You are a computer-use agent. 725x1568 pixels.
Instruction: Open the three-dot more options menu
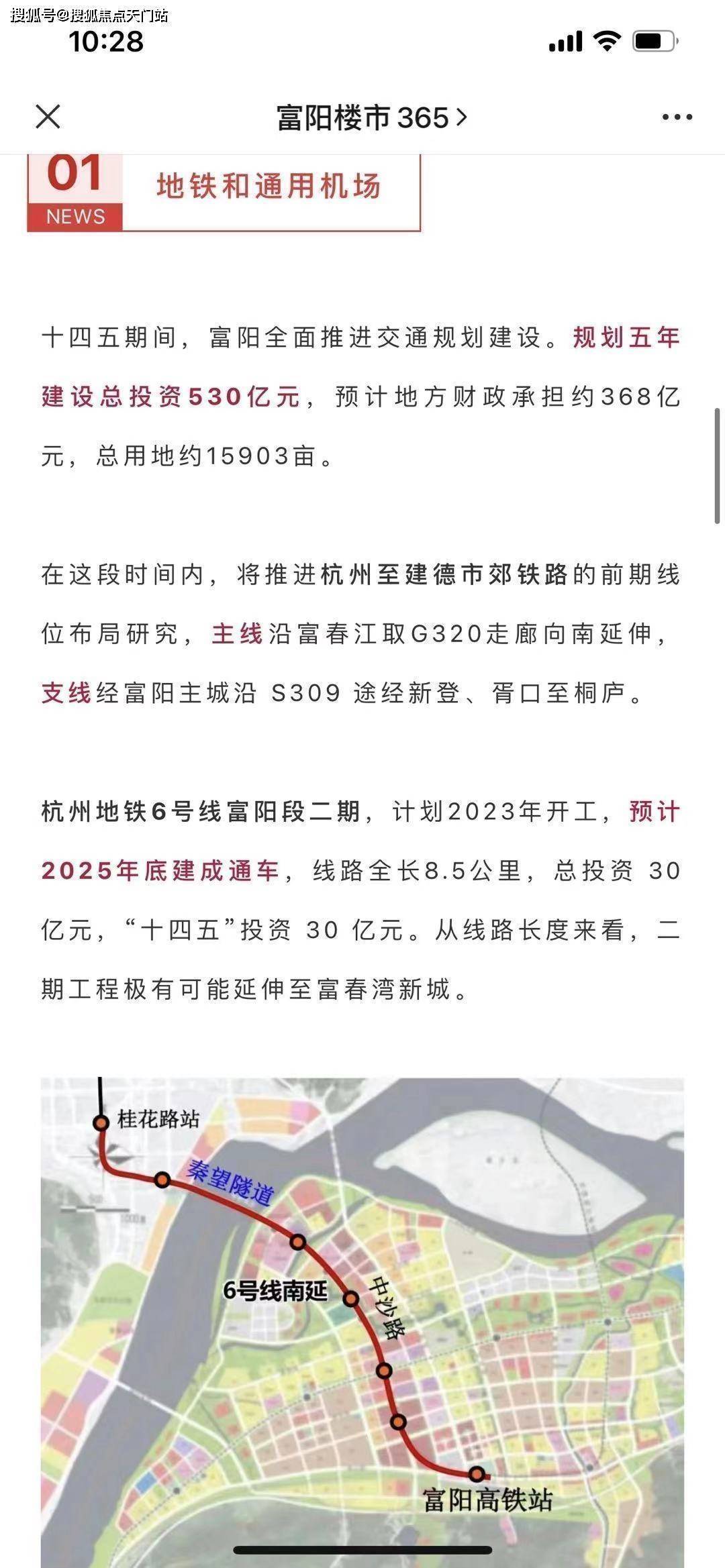(x=677, y=117)
